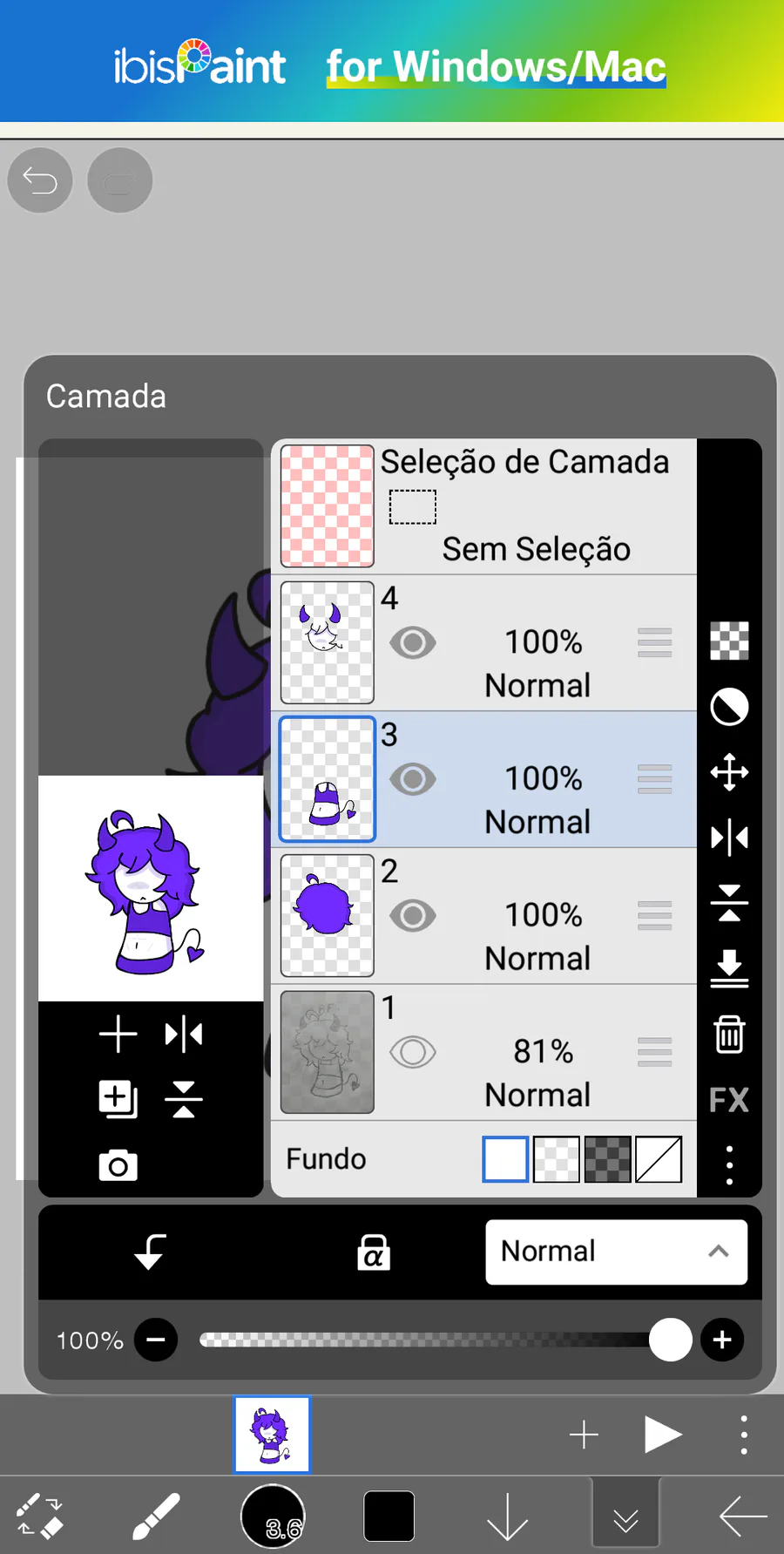Toggle visibility of layer 2
Viewport: 784px width, 1554px height.
(x=412, y=916)
